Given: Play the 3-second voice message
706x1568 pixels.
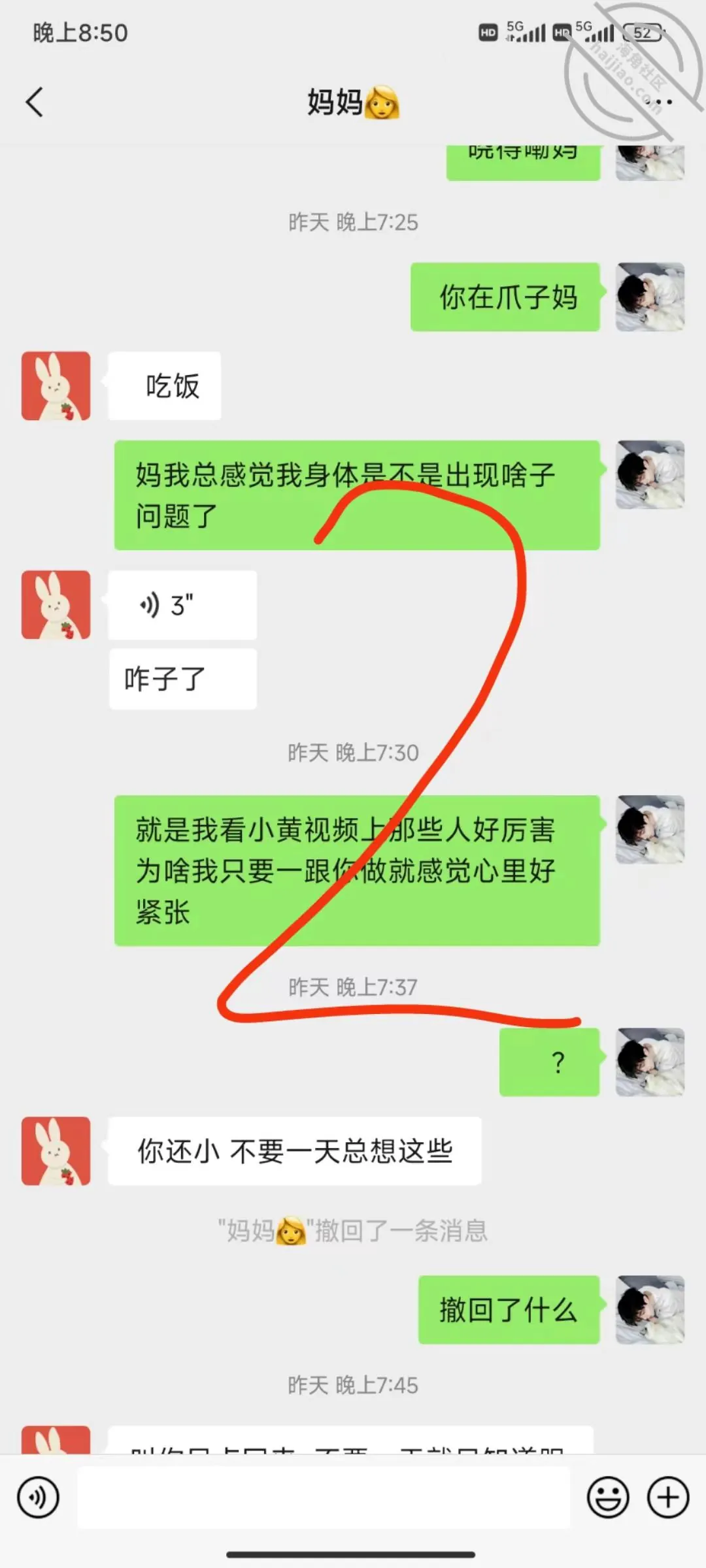Looking at the screenshot, I should pyautogui.click(x=182, y=605).
